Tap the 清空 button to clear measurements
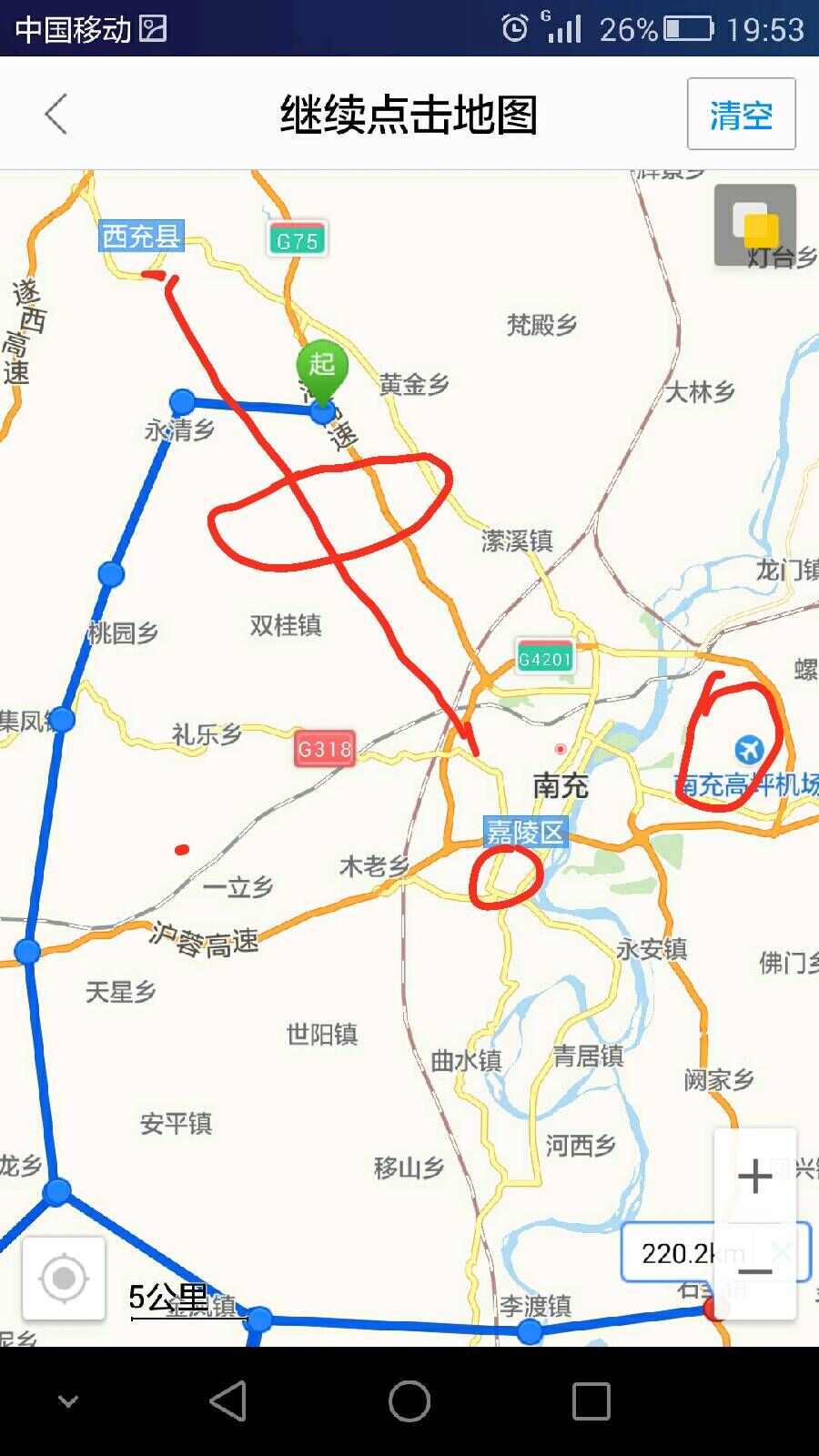The width and height of the screenshot is (819, 1456). tap(741, 114)
